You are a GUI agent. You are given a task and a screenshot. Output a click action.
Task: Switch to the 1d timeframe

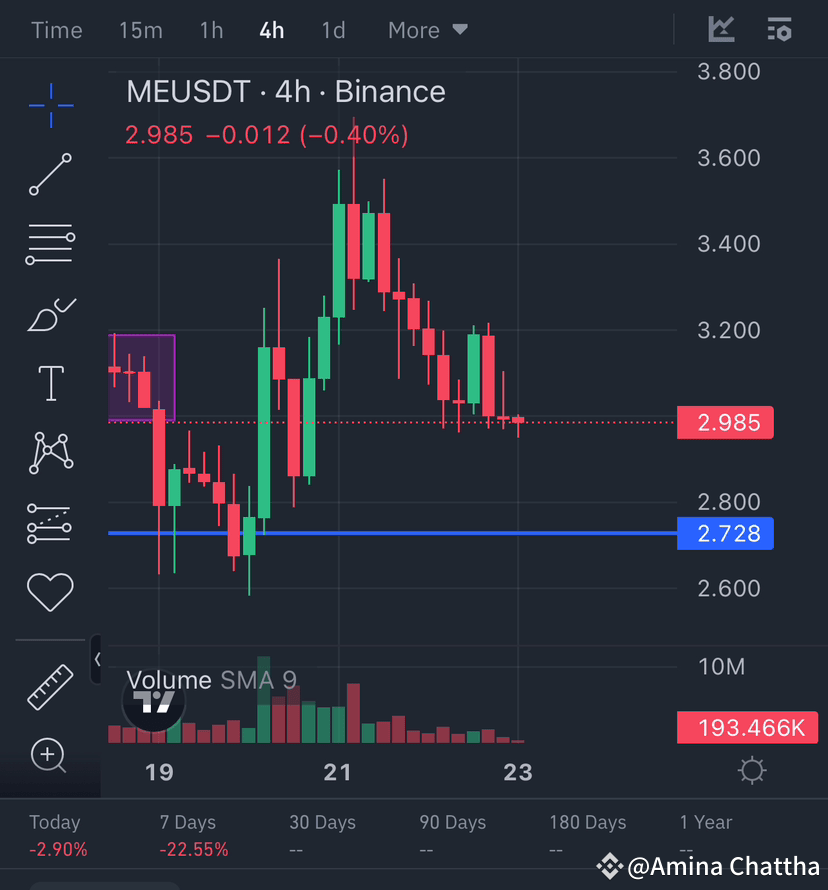[x=333, y=30]
